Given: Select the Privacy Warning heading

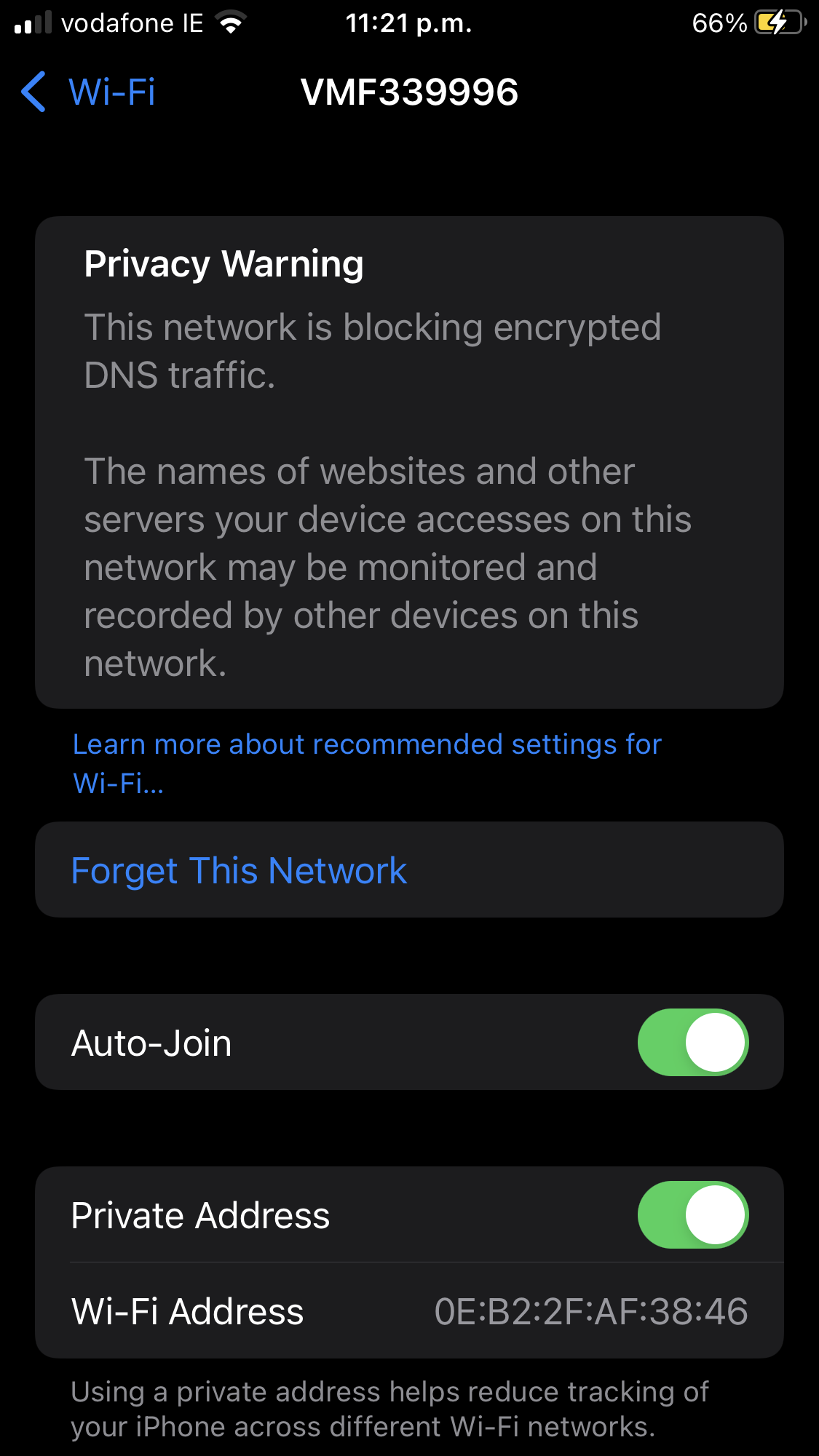Looking at the screenshot, I should click(x=223, y=263).
